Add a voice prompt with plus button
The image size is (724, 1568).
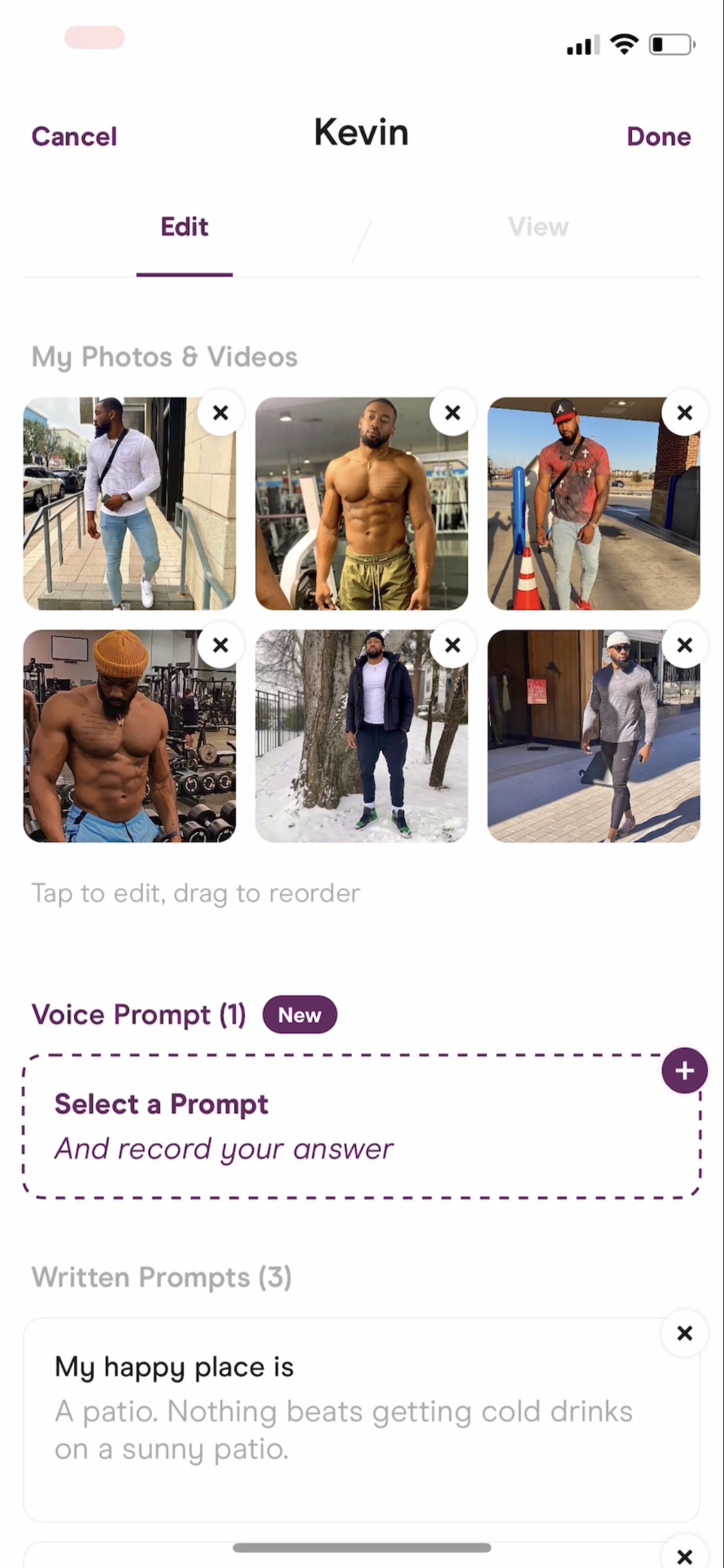(684, 1070)
